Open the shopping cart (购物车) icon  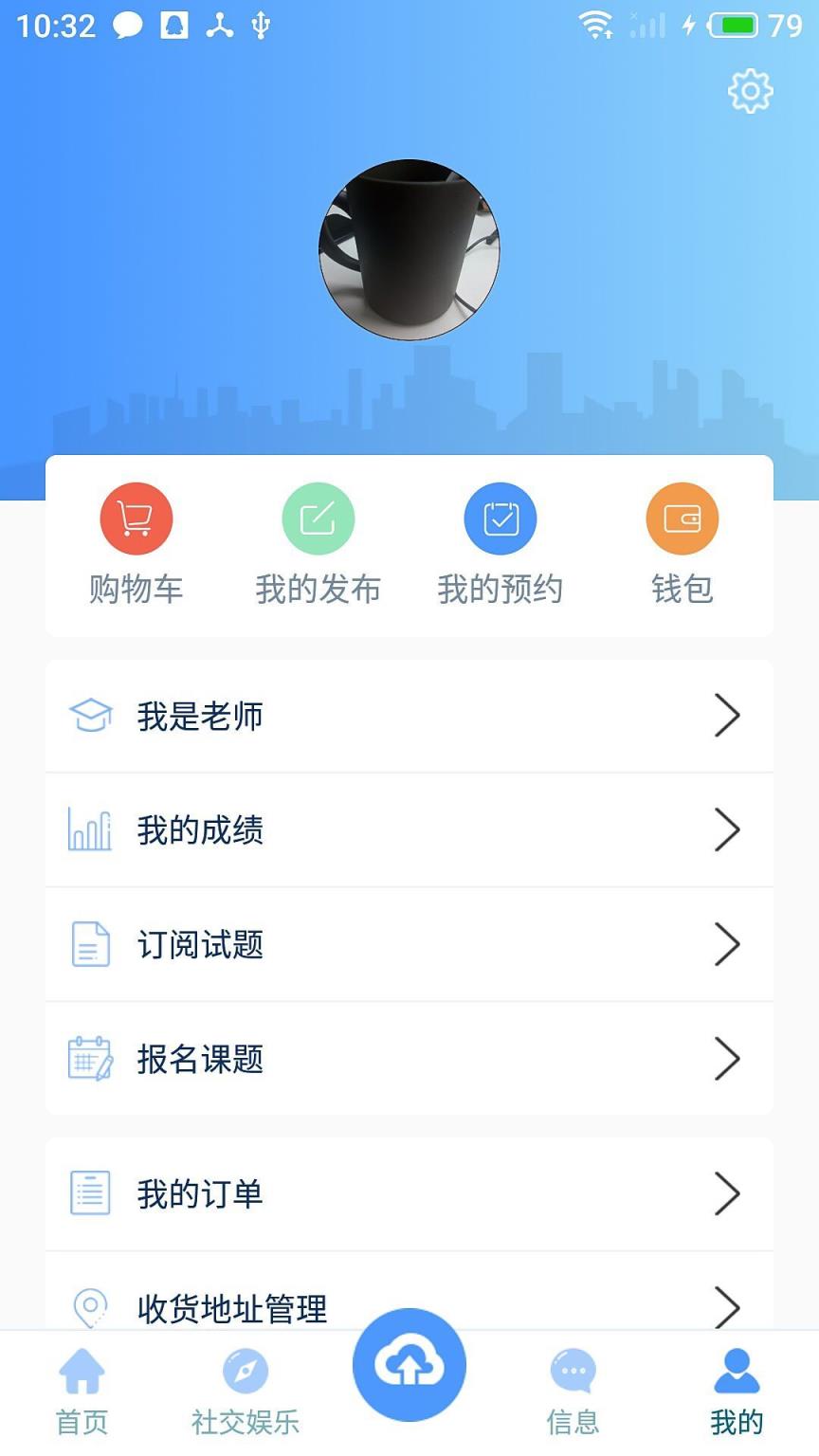click(136, 518)
